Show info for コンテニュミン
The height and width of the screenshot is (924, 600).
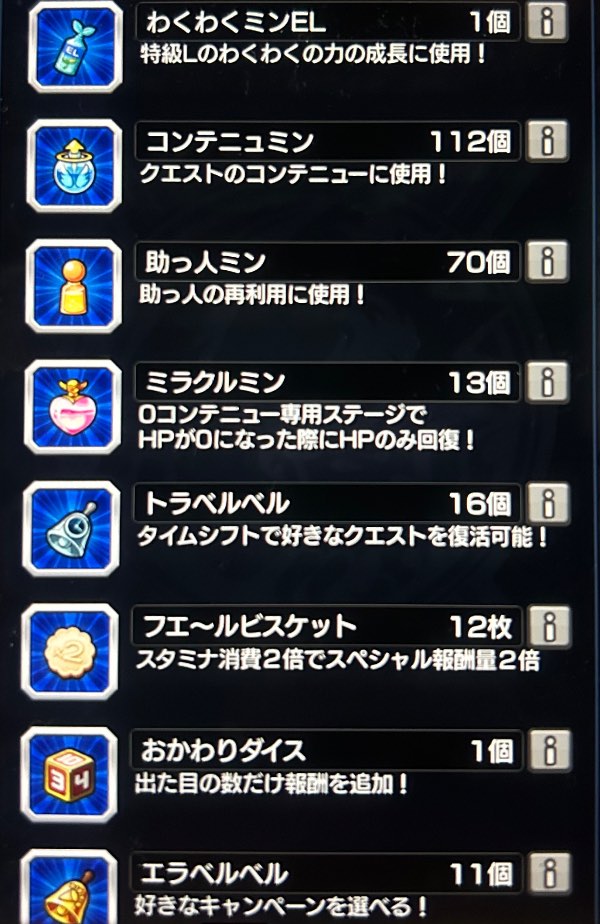547,141
